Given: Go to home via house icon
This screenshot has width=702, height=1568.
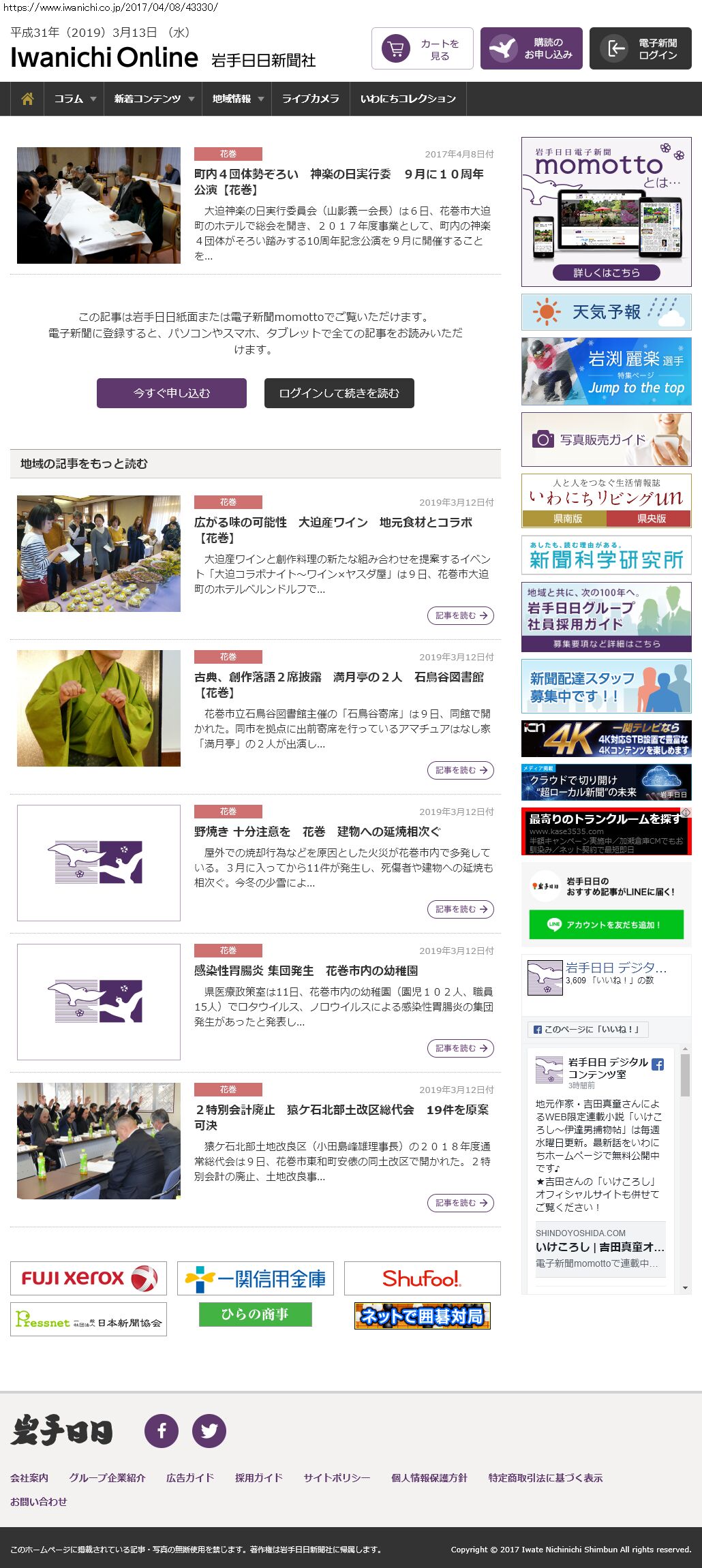Looking at the screenshot, I should click(27, 99).
